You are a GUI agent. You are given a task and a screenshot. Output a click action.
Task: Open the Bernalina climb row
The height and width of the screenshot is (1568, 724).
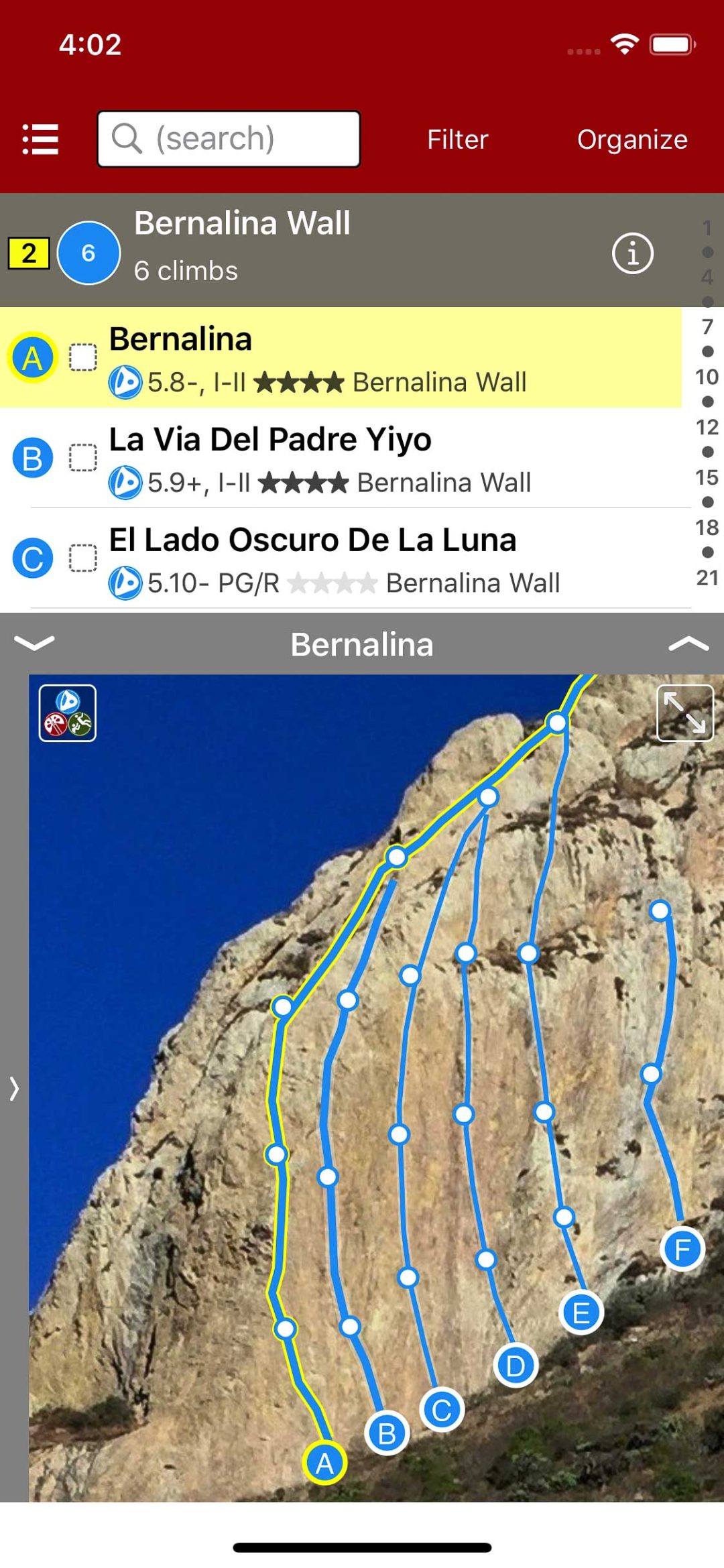[375, 358]
